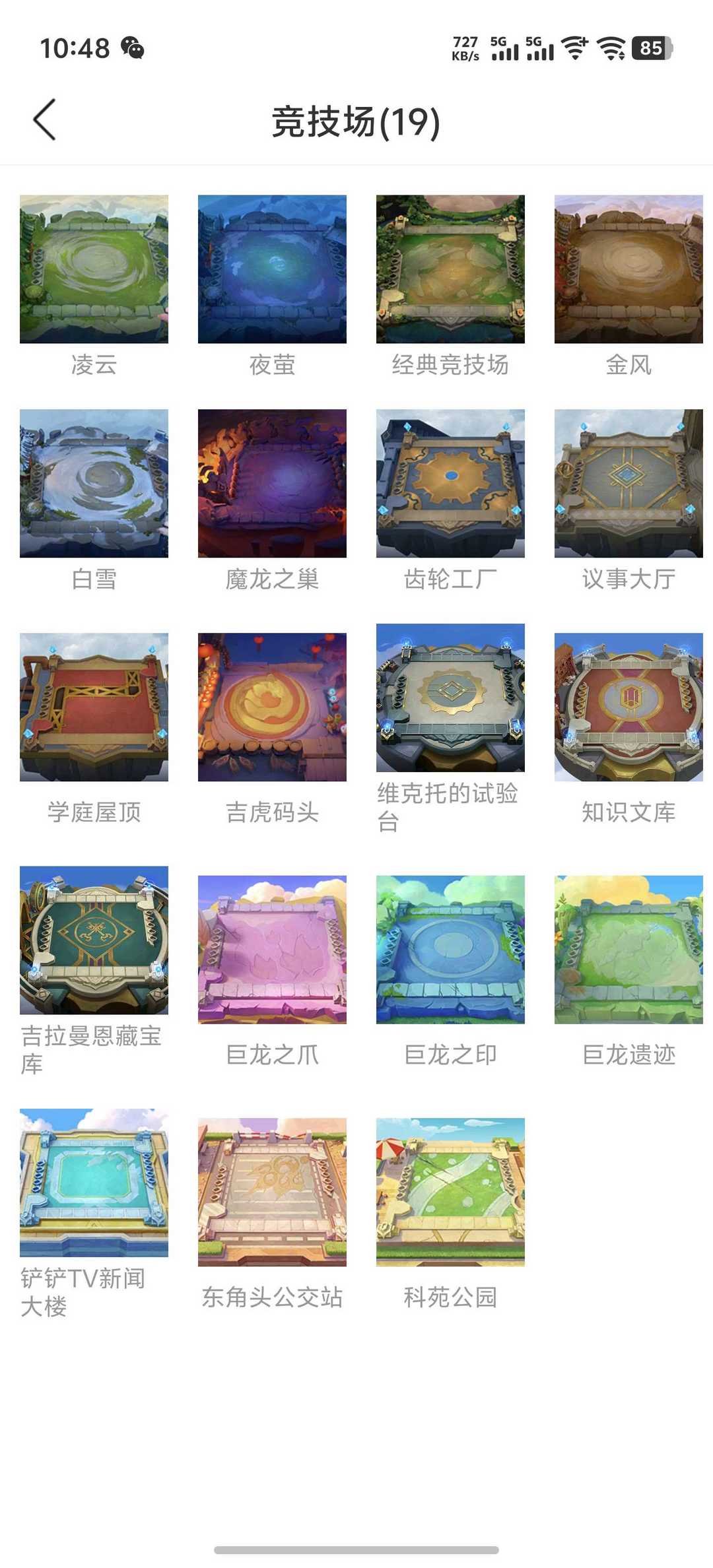This screenshot has width=713, height=1568.
Task: View 学庭屋顶 arena
Action: pyautogui.click(x=94, y=707)
